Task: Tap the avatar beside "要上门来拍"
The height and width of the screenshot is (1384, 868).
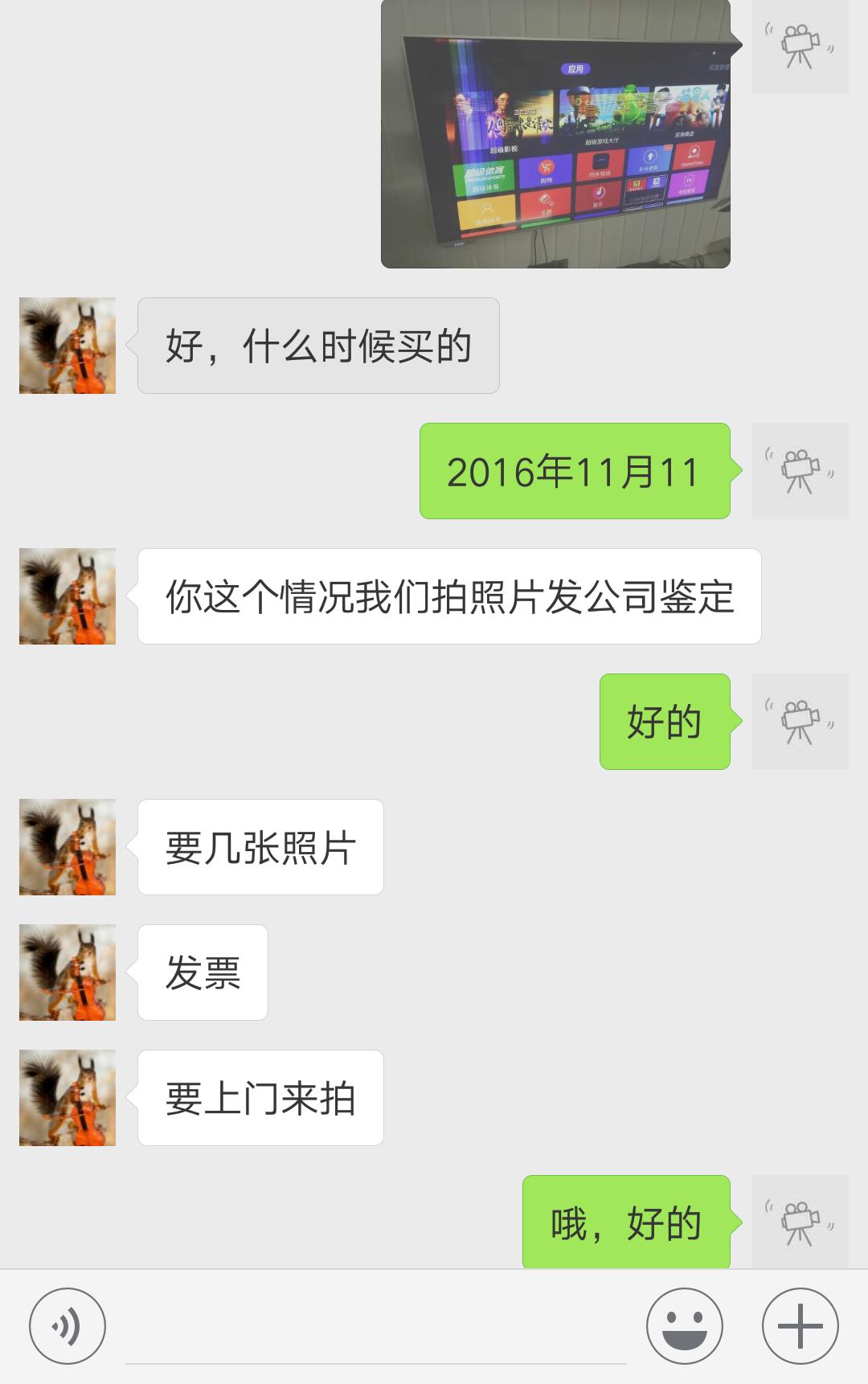Action: (68, 1095)
